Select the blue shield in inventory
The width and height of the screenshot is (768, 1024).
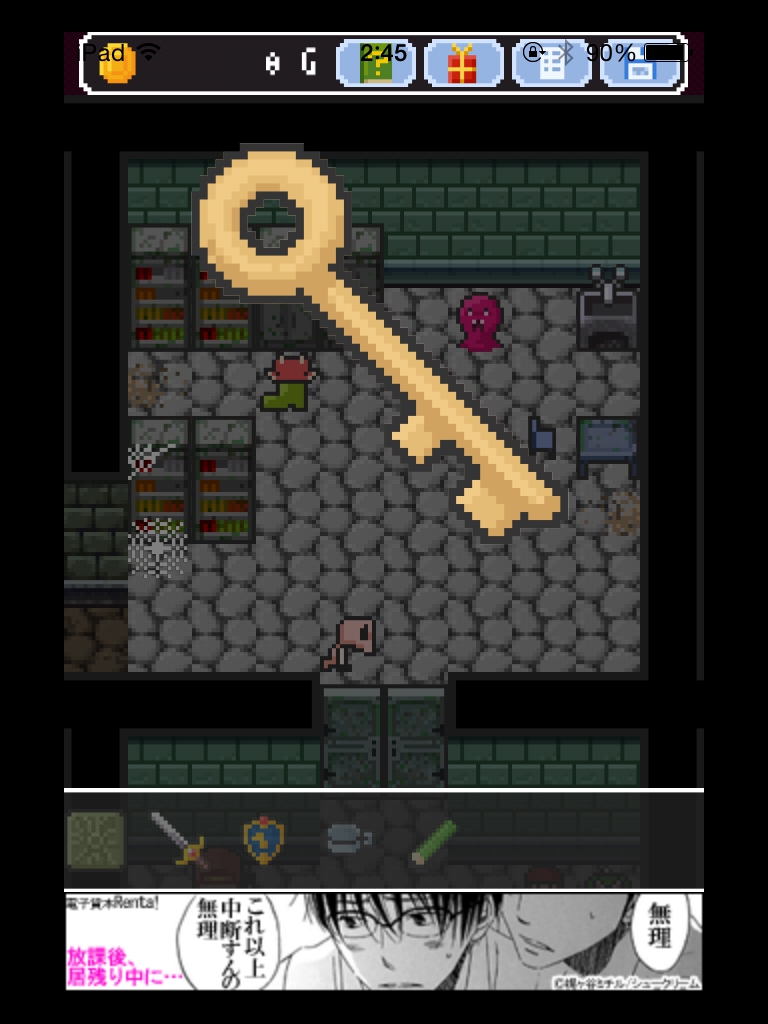coord(264,838)
